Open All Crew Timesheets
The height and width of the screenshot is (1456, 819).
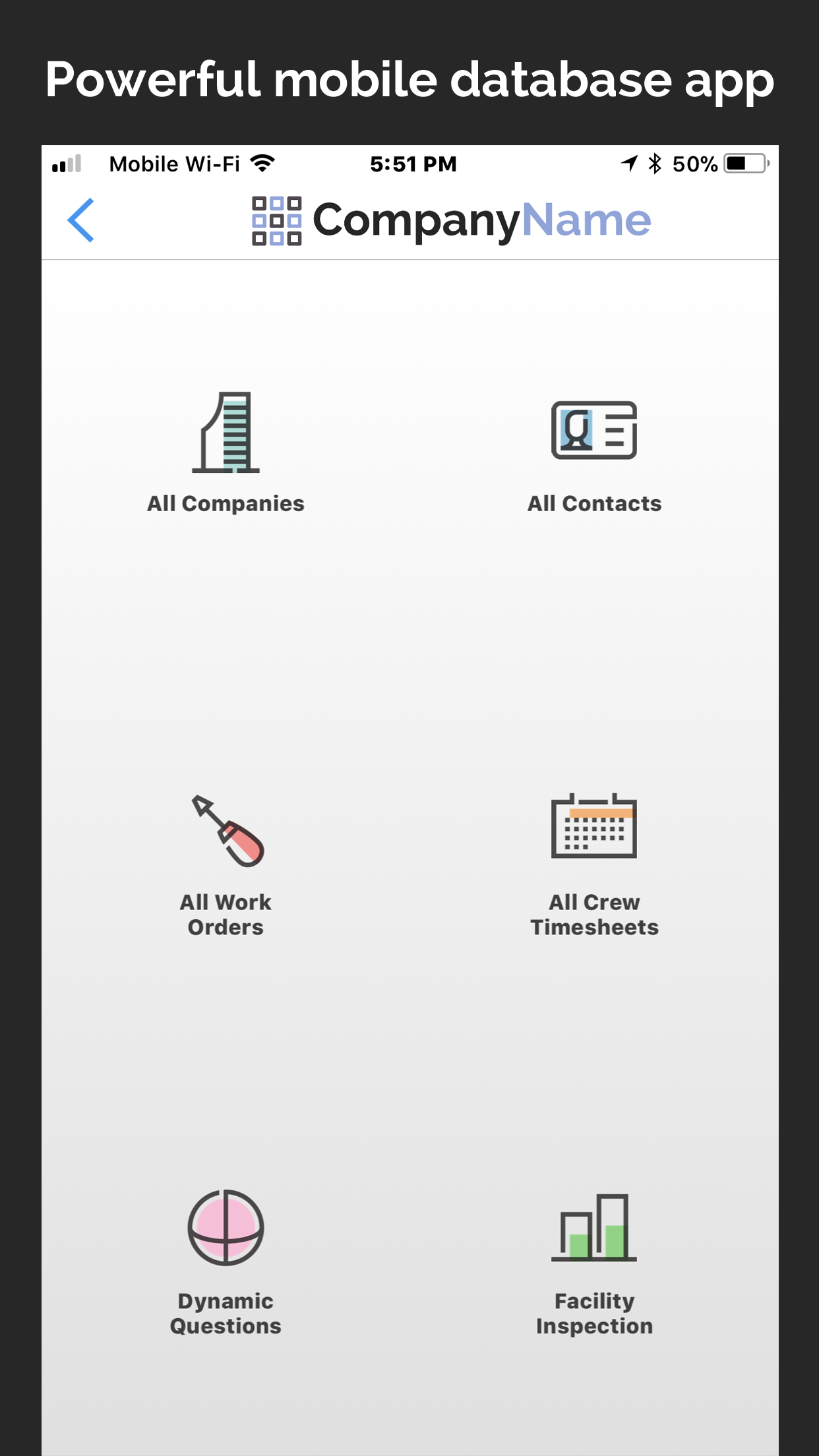pyautogui.click(x=594, y=865)
